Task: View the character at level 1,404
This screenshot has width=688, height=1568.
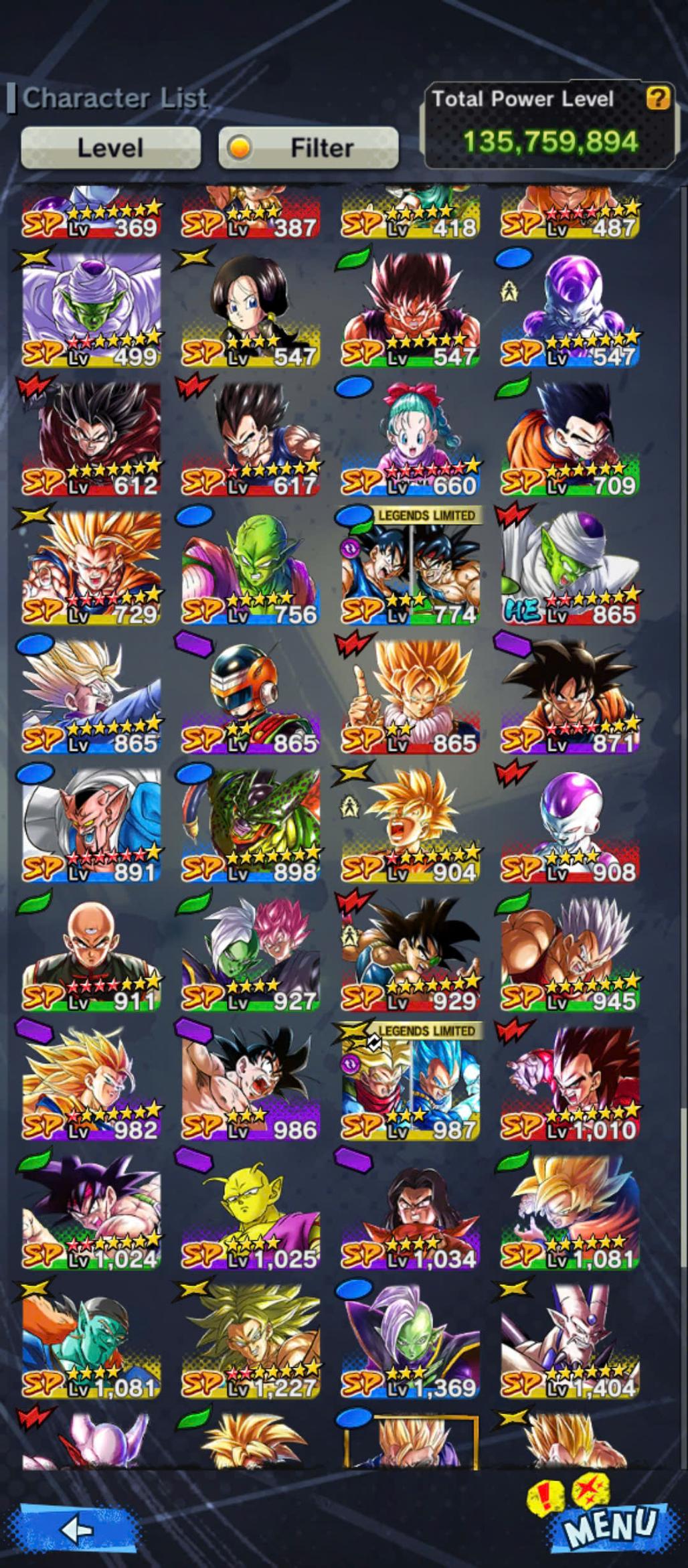Action: tap(570, 1339)
